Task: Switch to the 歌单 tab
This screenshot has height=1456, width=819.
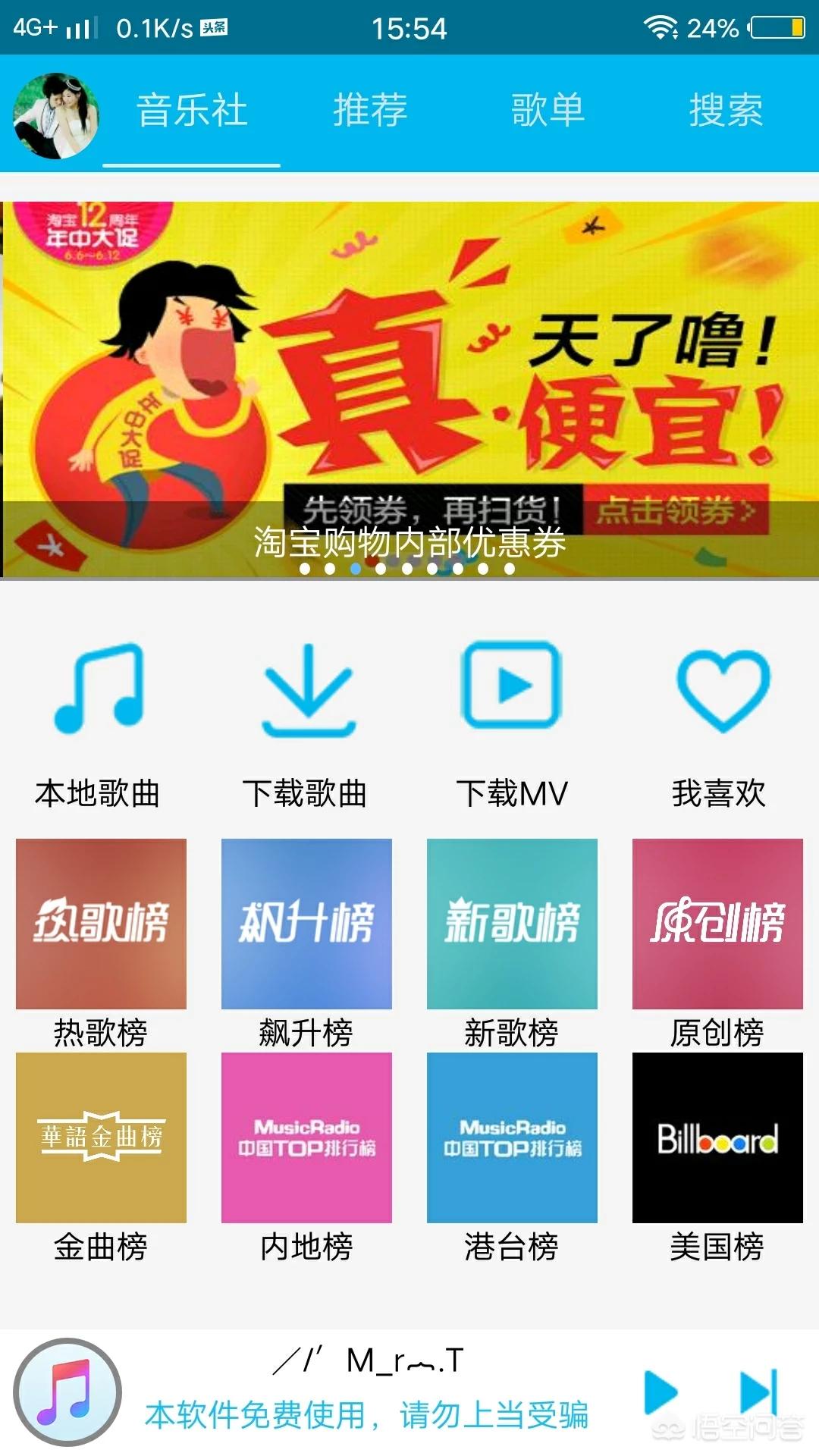Action: pos(548,111)
